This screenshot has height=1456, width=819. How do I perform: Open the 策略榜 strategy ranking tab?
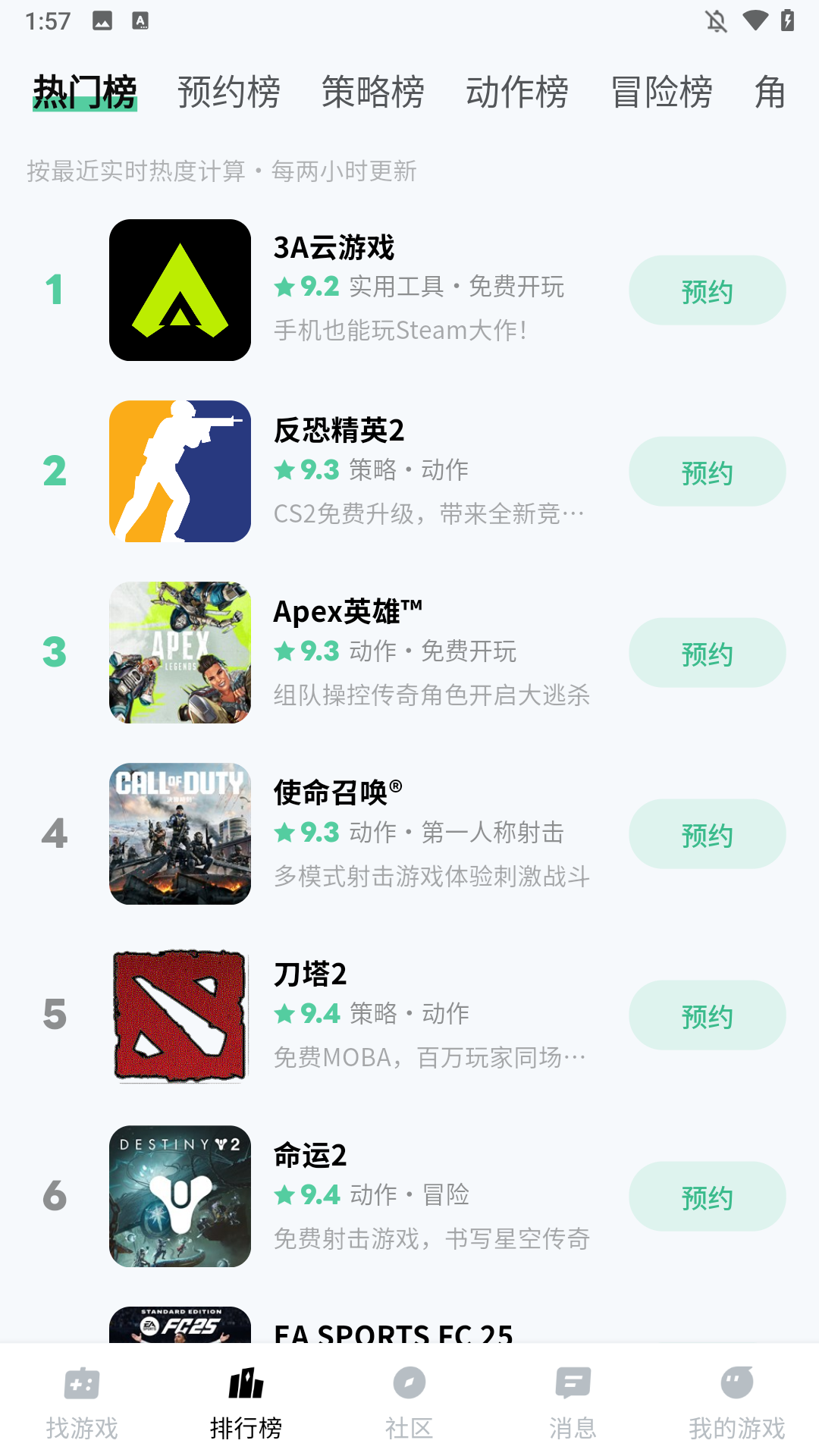(x=373, y=91)
